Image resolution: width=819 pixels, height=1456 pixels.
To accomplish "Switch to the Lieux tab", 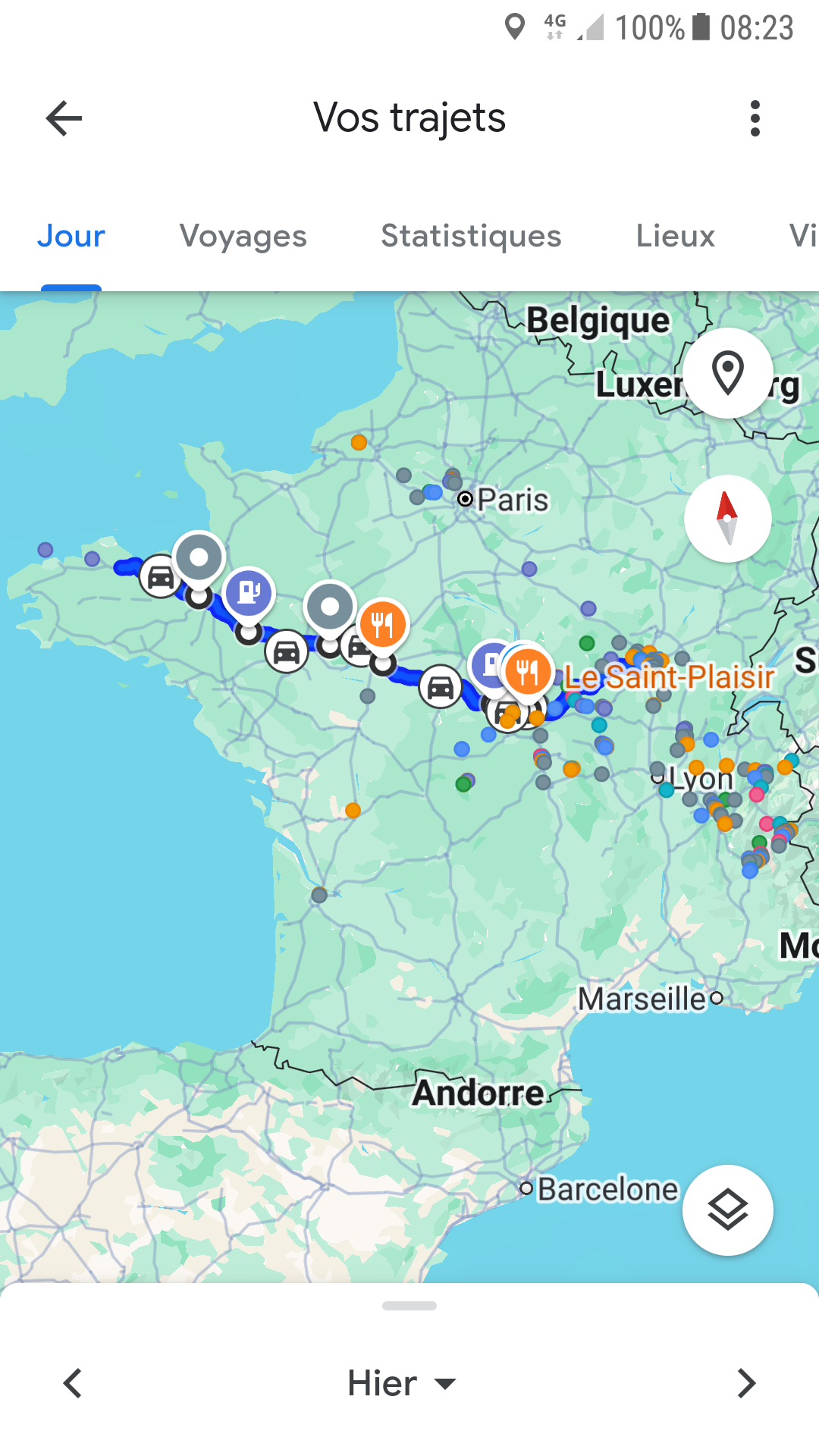I will (x=675, y=237).
